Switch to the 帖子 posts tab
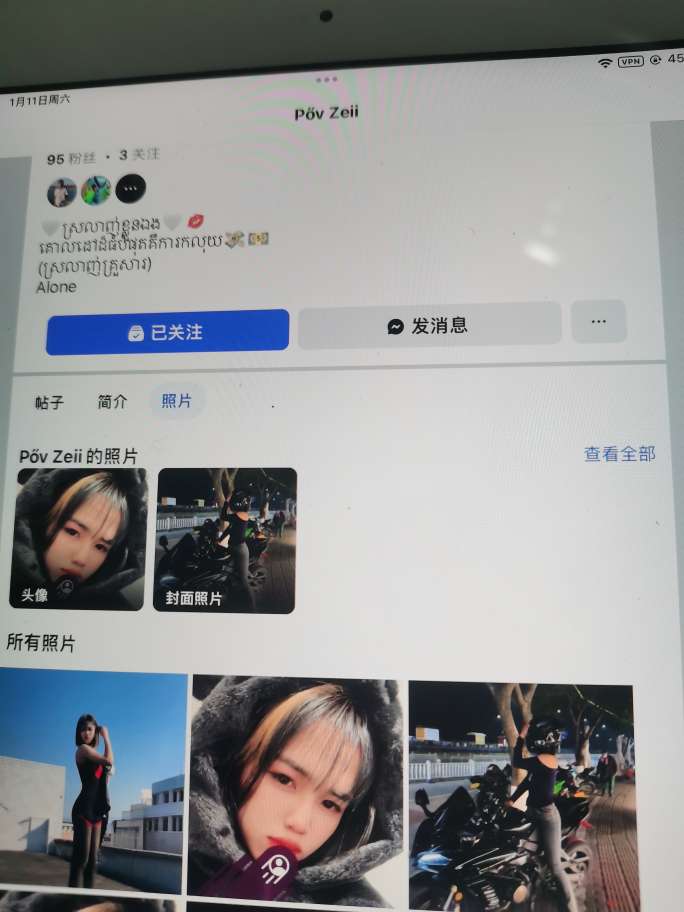This screenshot has height=912, width=684. (x=49, y=402)
